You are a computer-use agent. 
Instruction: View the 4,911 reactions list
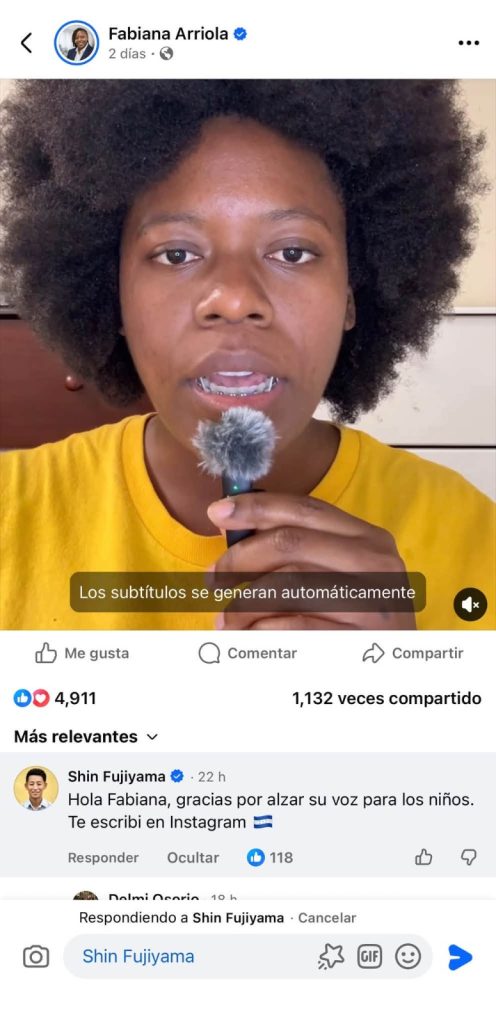point(55,698)
